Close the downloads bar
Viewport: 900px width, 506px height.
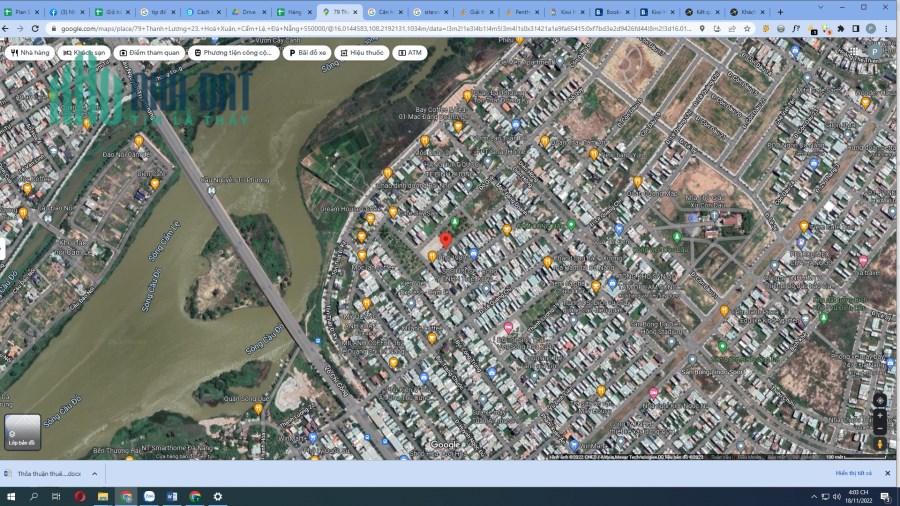[887, 473]
